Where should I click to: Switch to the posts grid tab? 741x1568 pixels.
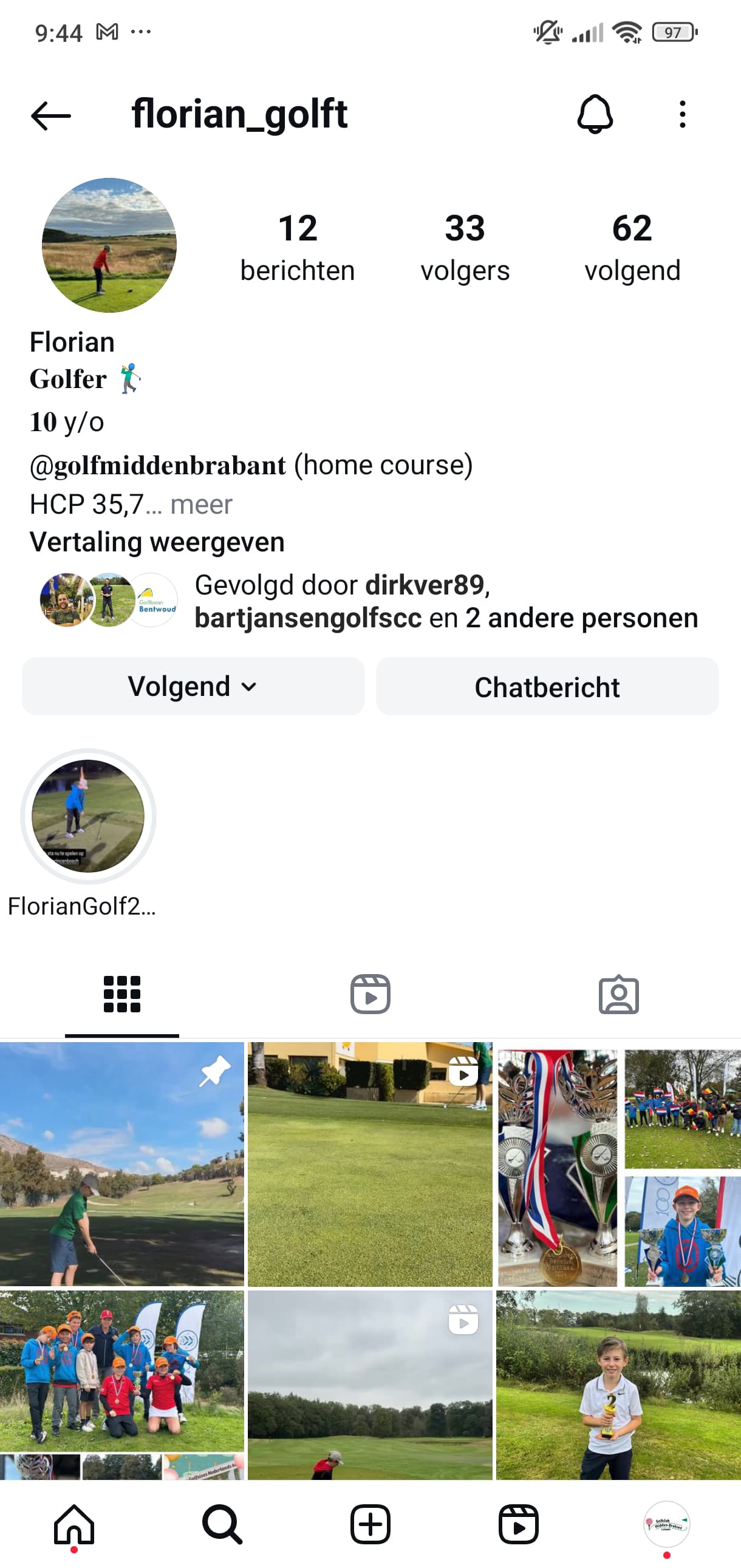(121, 995)
